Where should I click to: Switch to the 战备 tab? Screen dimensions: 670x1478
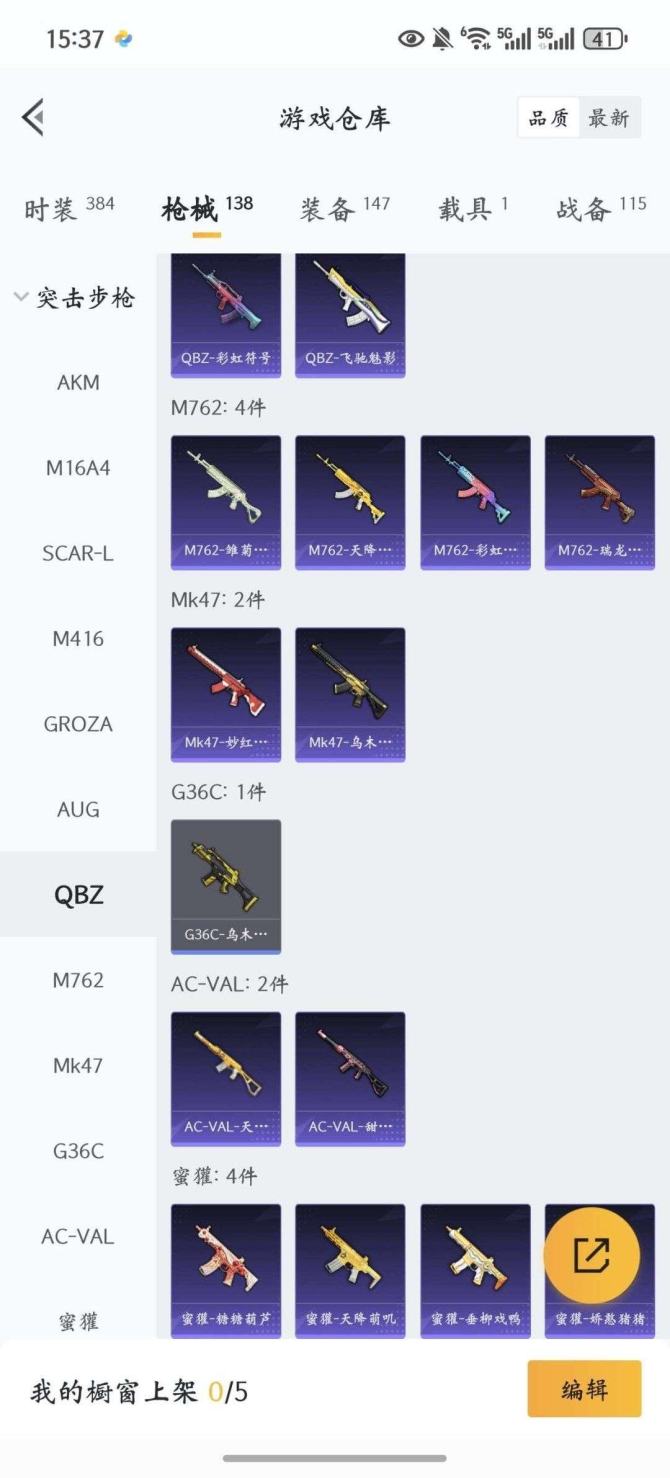click(x=600, y=209)
